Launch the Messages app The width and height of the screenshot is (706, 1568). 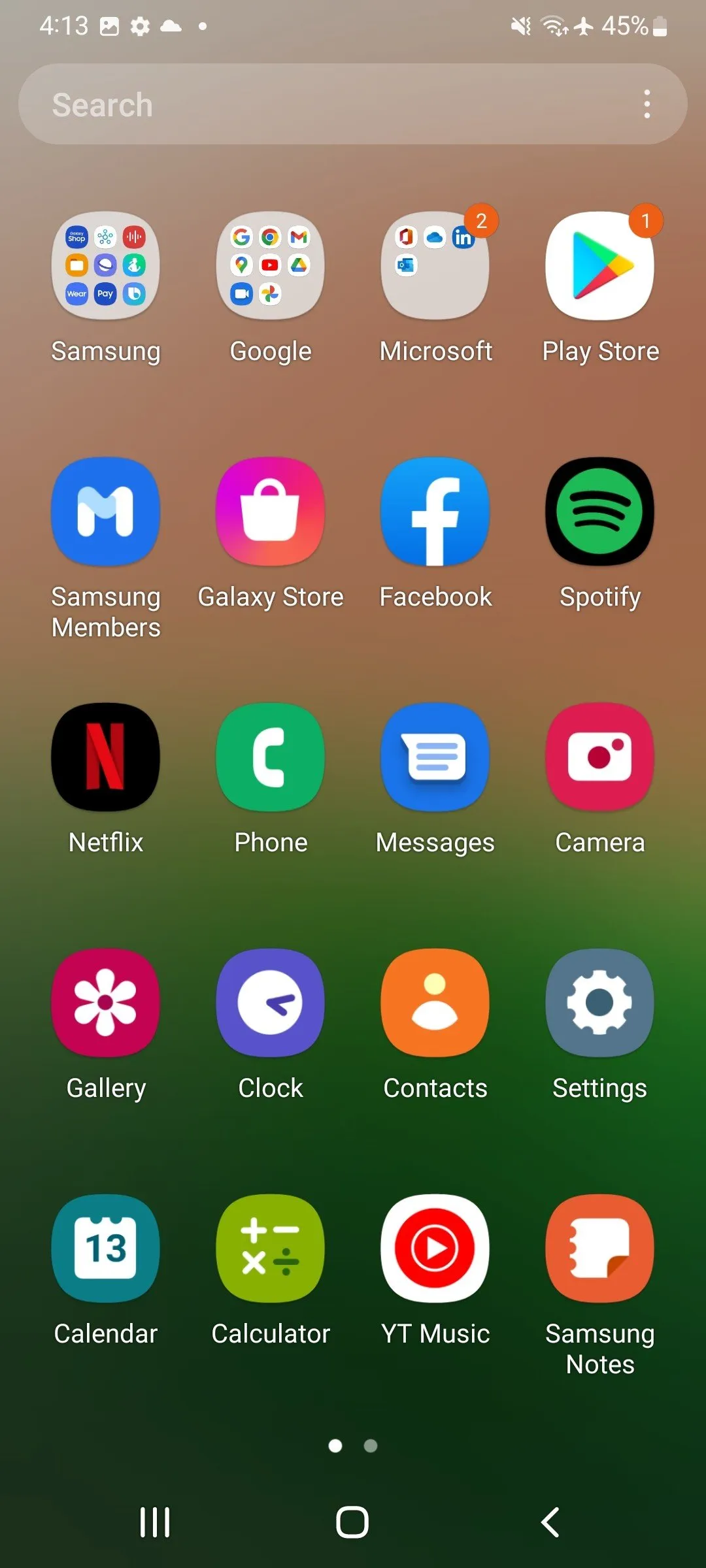(x=435, y=757)
